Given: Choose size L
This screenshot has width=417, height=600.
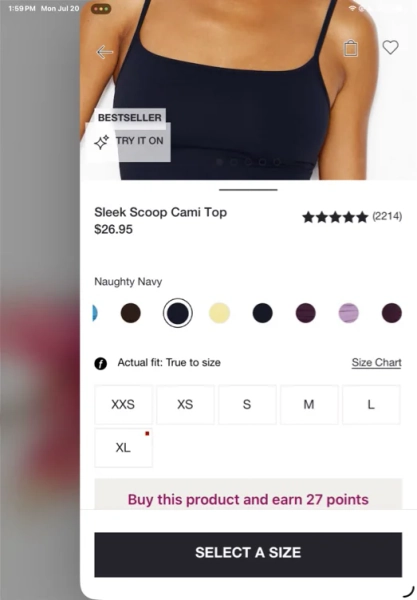Looking at the screenshot, I should [371, 404].
